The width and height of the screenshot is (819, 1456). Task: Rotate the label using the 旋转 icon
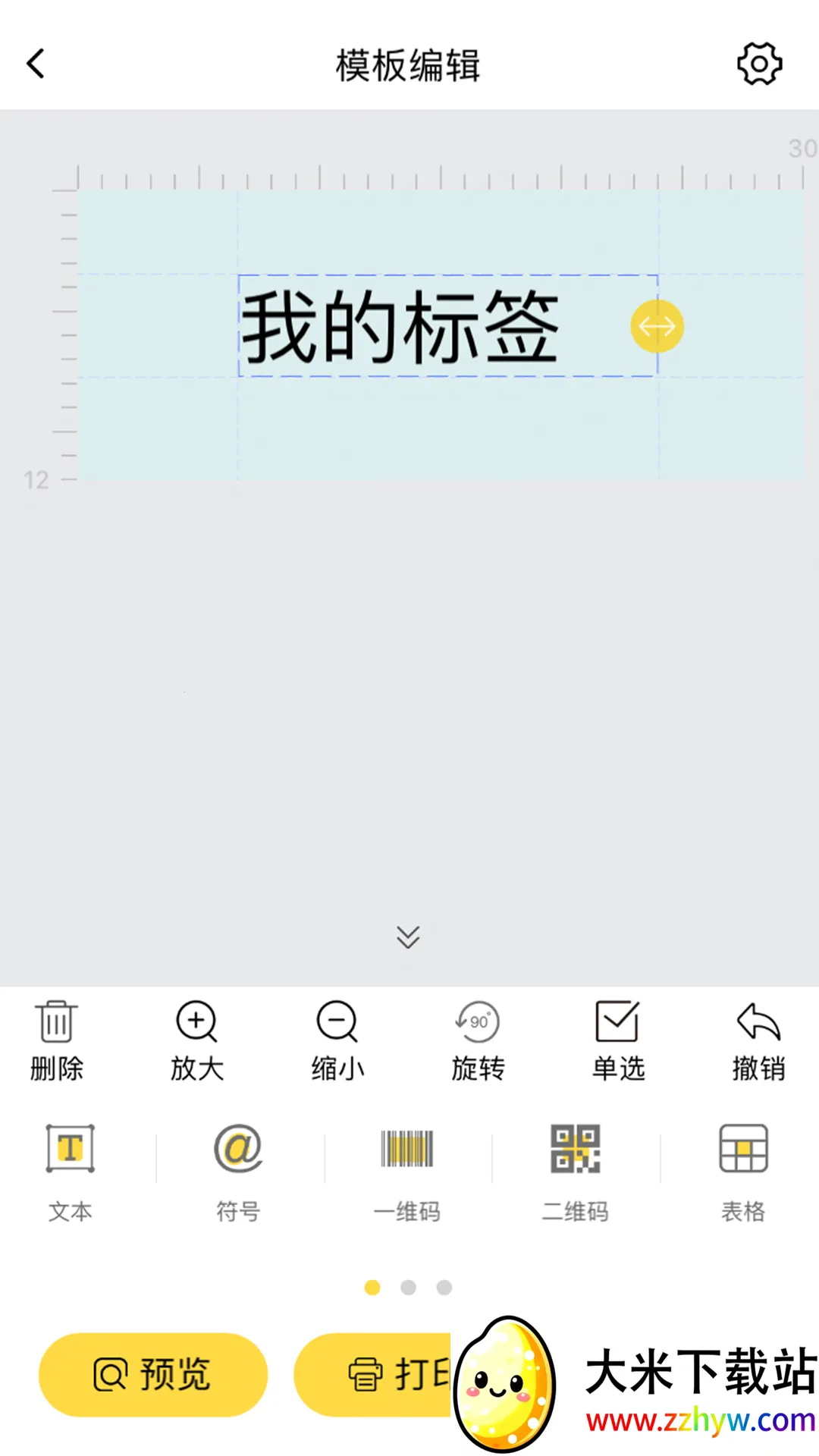point(477,1024)
